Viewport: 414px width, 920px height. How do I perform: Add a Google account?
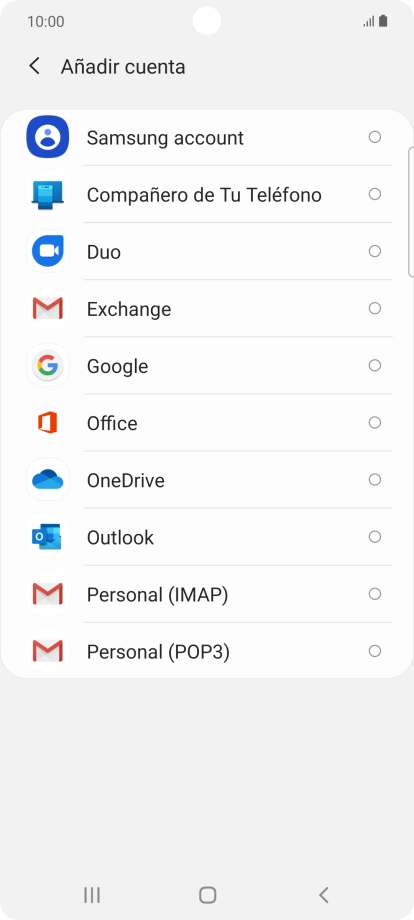pos(207,366)
